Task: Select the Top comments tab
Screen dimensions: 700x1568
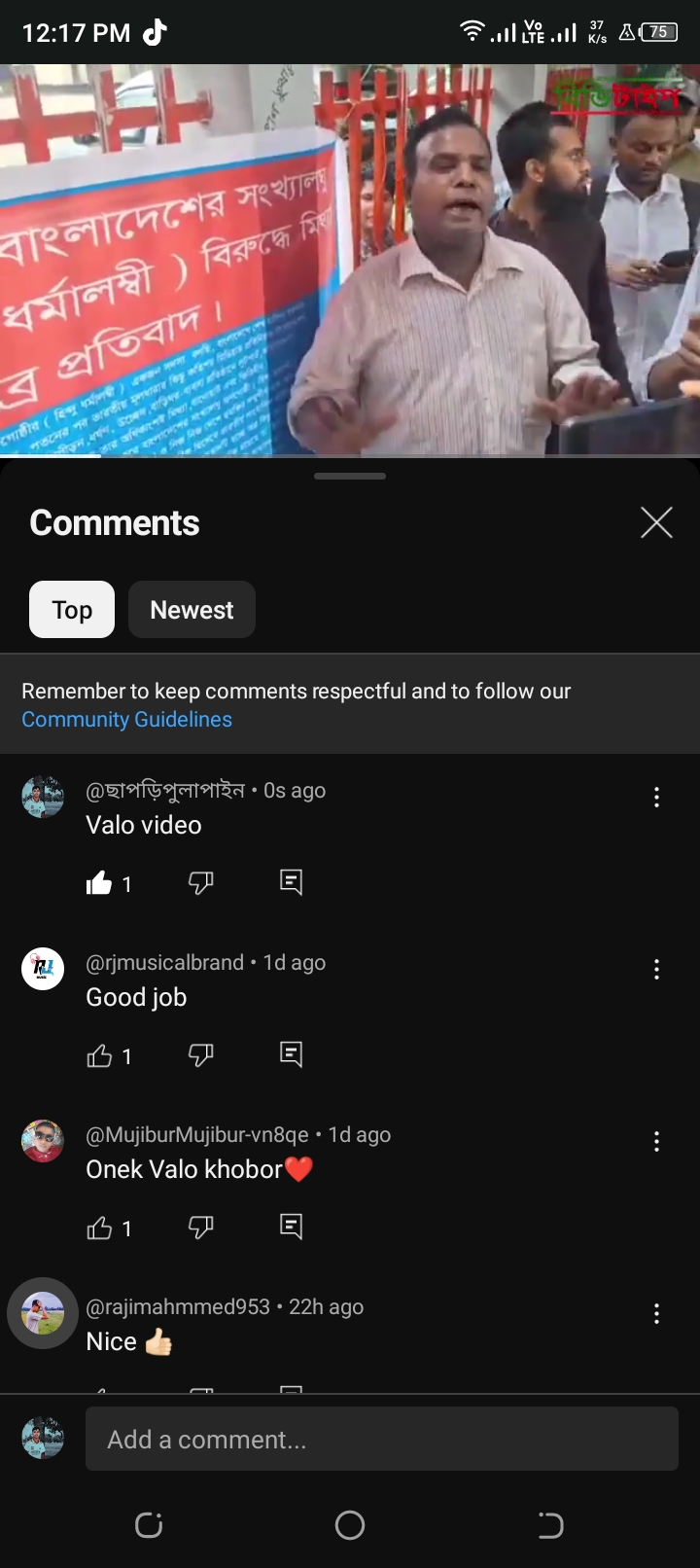Action: click(72, 610)
